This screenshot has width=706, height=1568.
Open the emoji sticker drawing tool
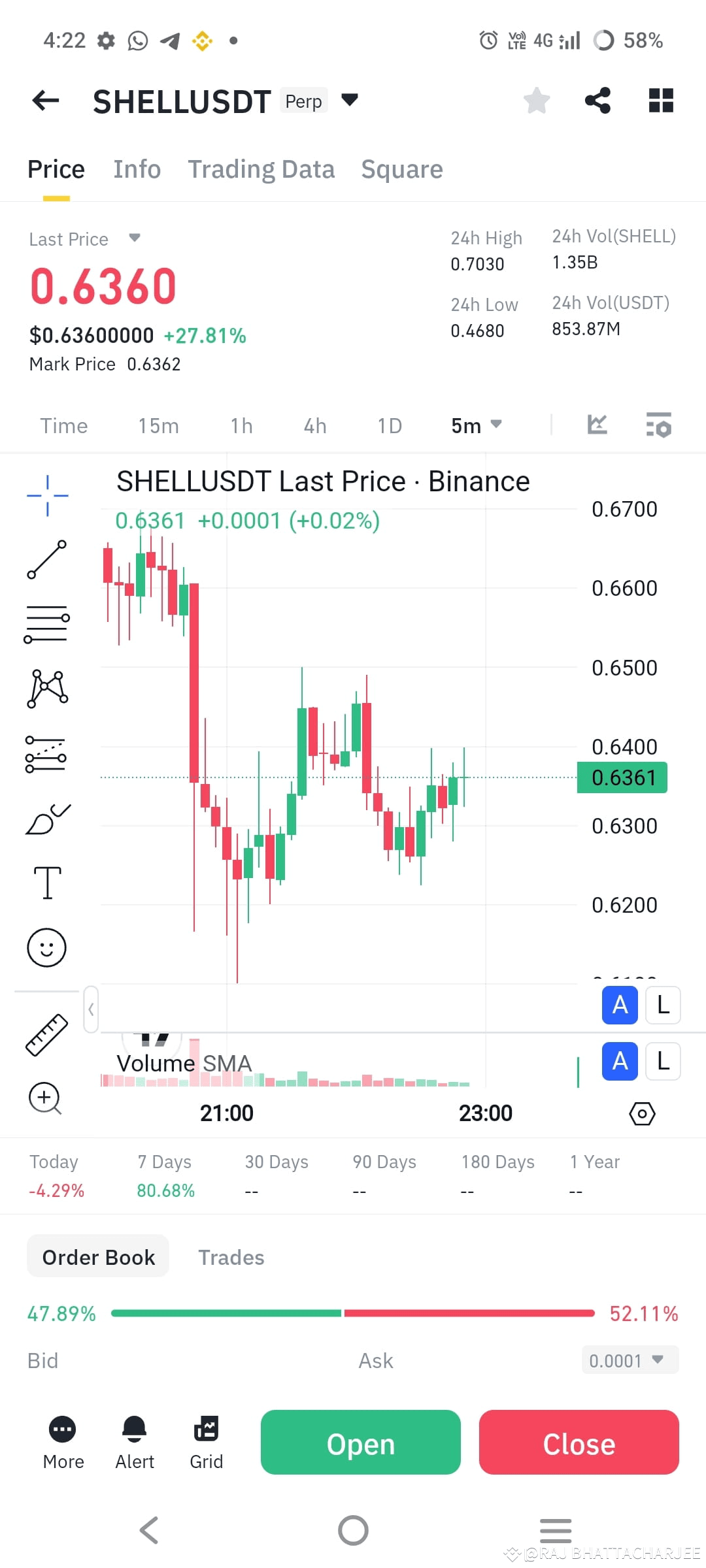click(x=47, y=947)
